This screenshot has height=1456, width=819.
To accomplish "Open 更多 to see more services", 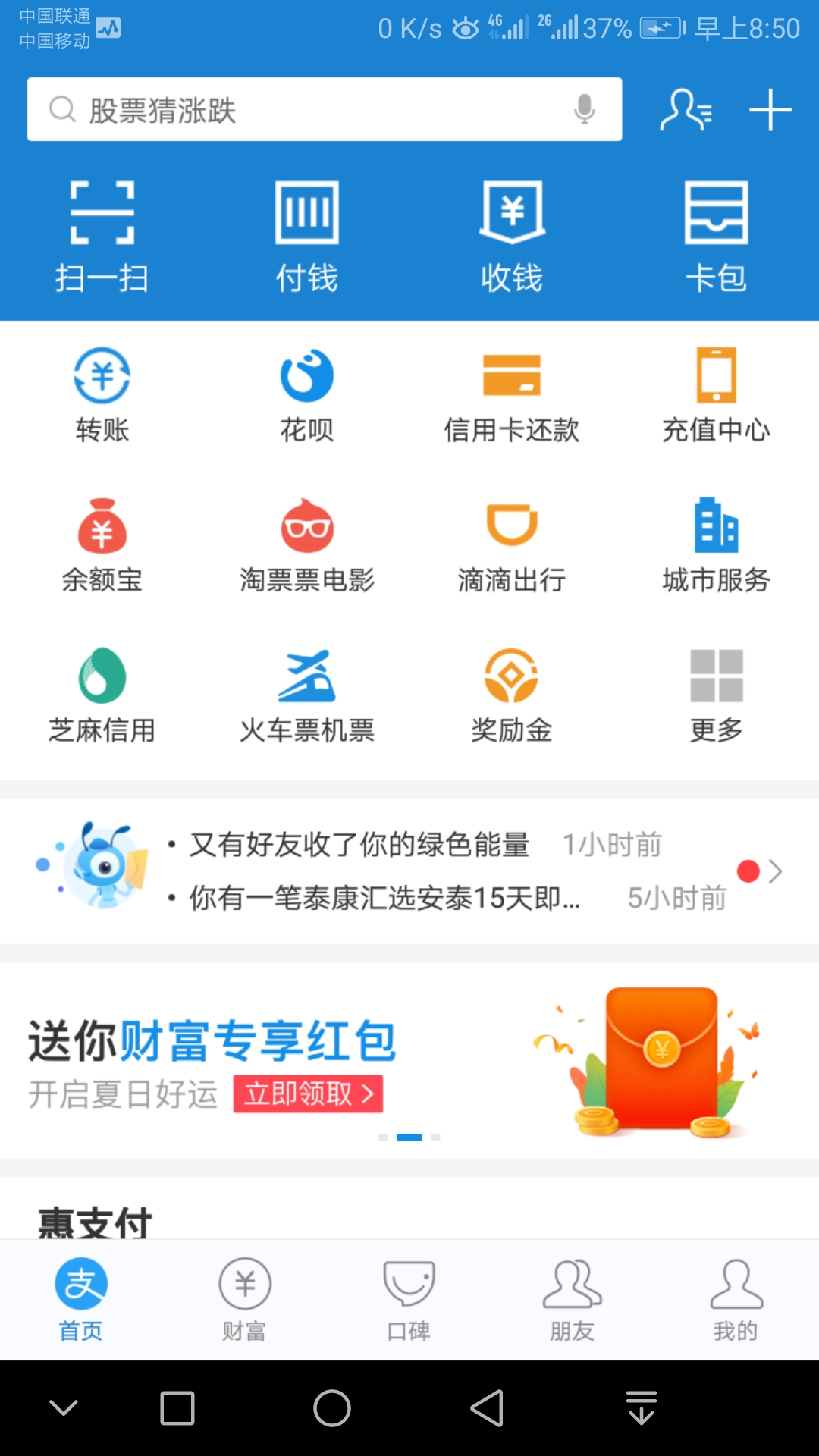I will click(715, 694).
